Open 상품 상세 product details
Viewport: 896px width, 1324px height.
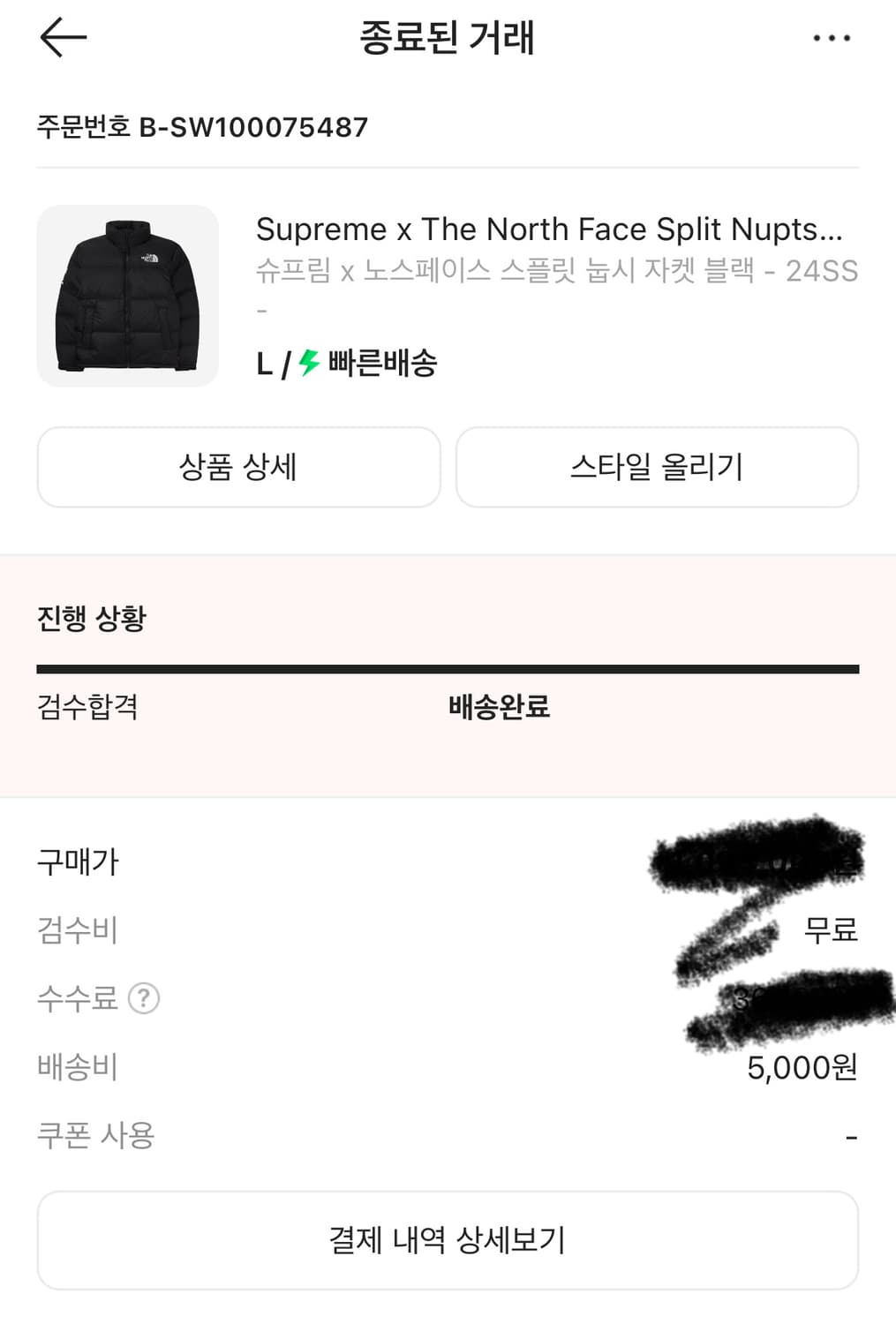coord(237,467)
